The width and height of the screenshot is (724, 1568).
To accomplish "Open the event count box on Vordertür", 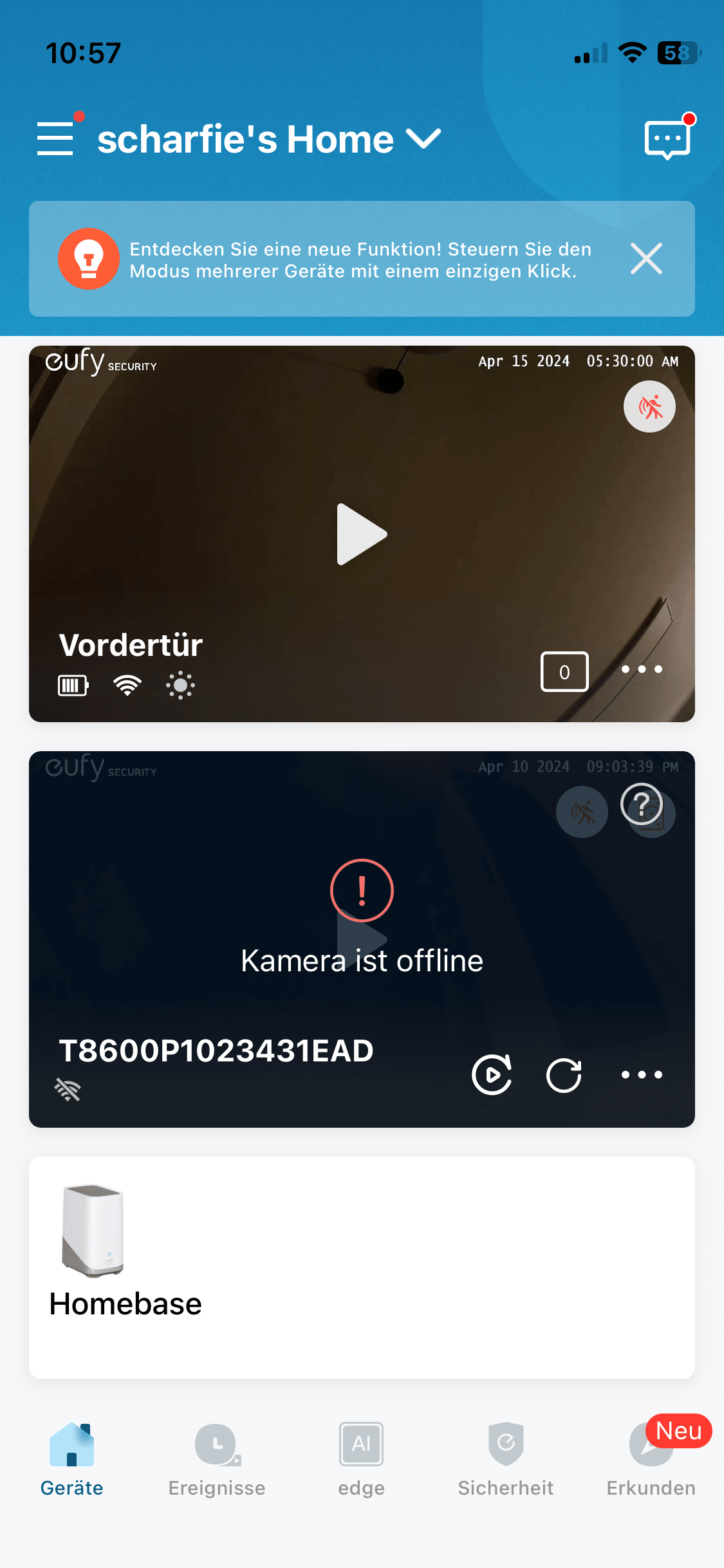I will 564,671.
